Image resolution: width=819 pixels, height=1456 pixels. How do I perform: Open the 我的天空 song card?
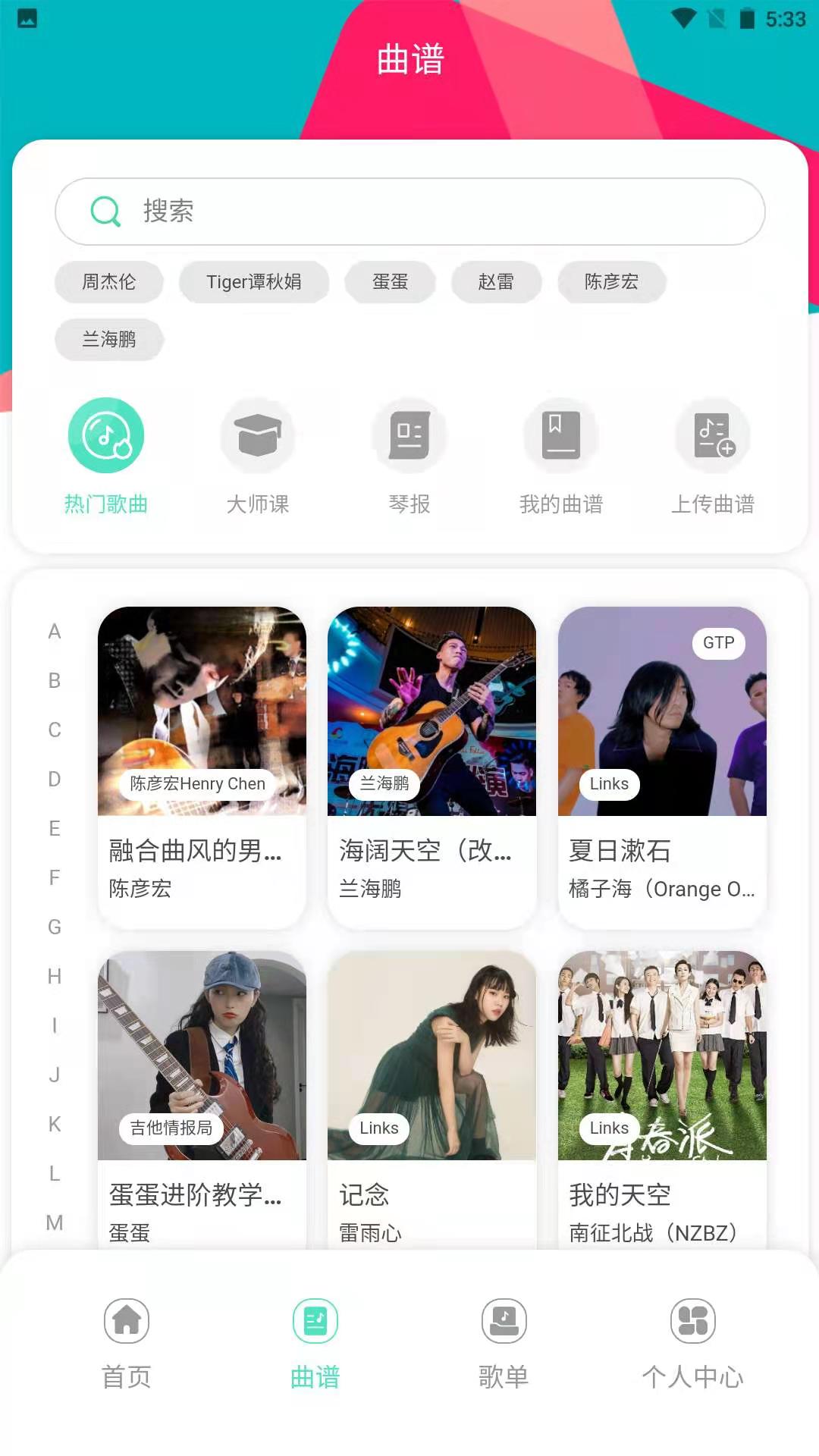click(x=662, y=1100)
